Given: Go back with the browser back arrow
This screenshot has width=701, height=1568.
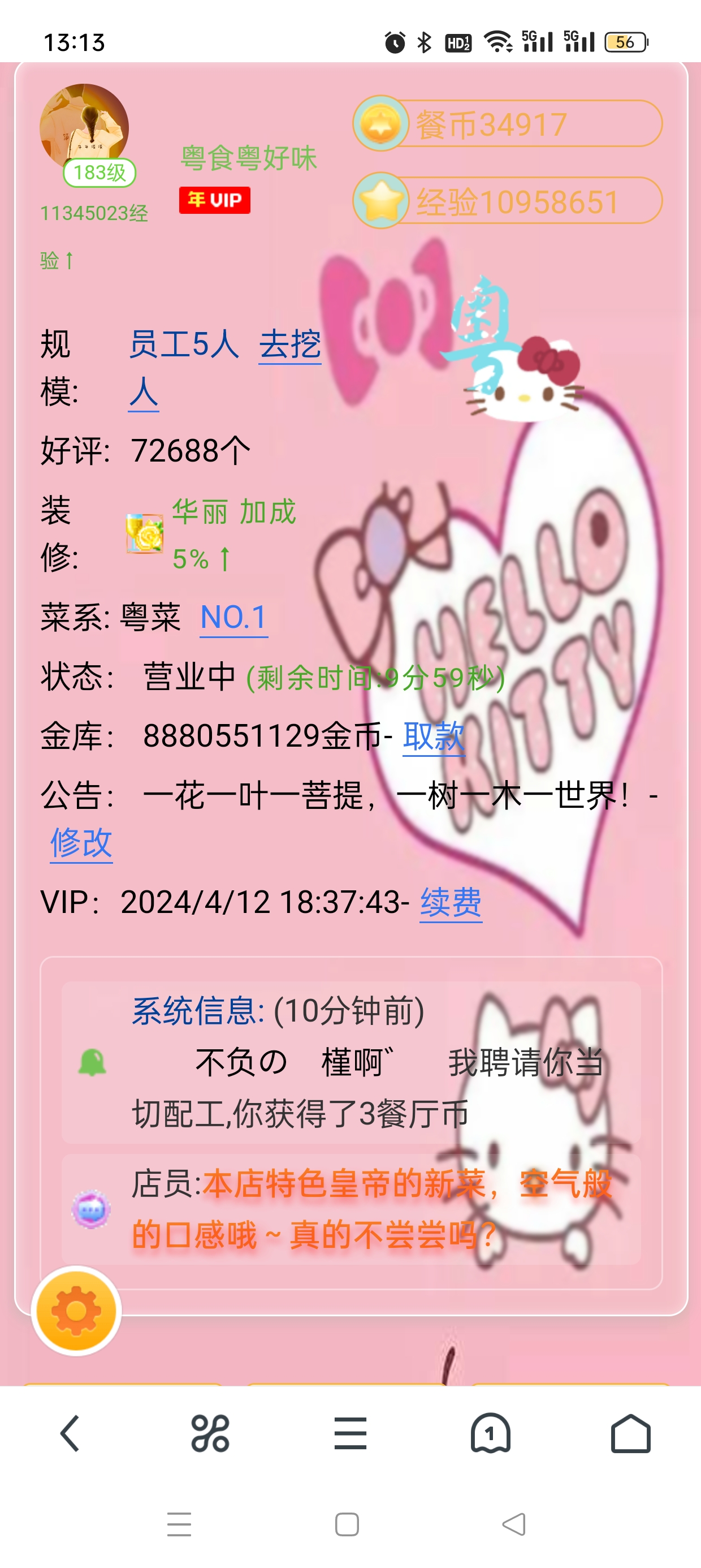Looking at the screenshot, I should (x=71, y=1433).
